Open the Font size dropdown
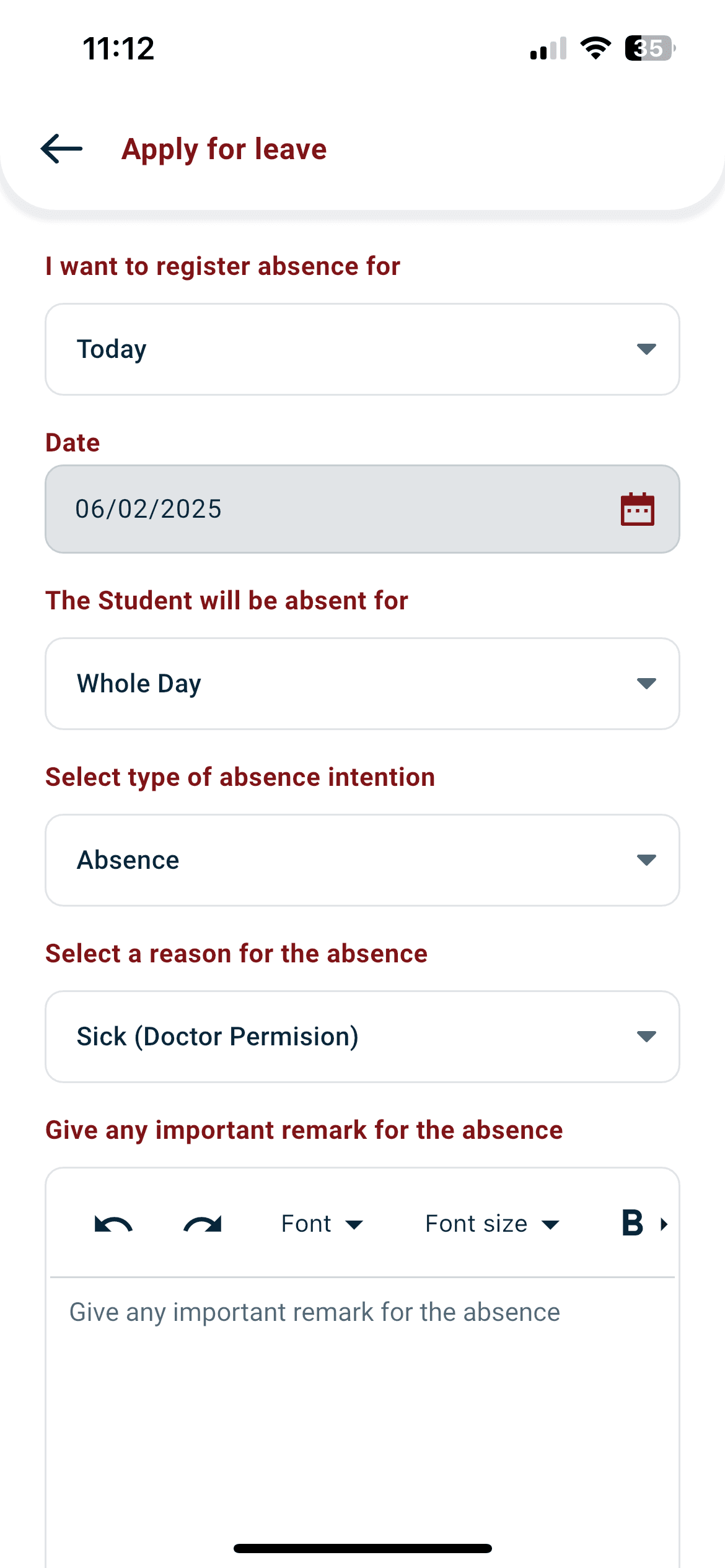 pos(493,1224)
